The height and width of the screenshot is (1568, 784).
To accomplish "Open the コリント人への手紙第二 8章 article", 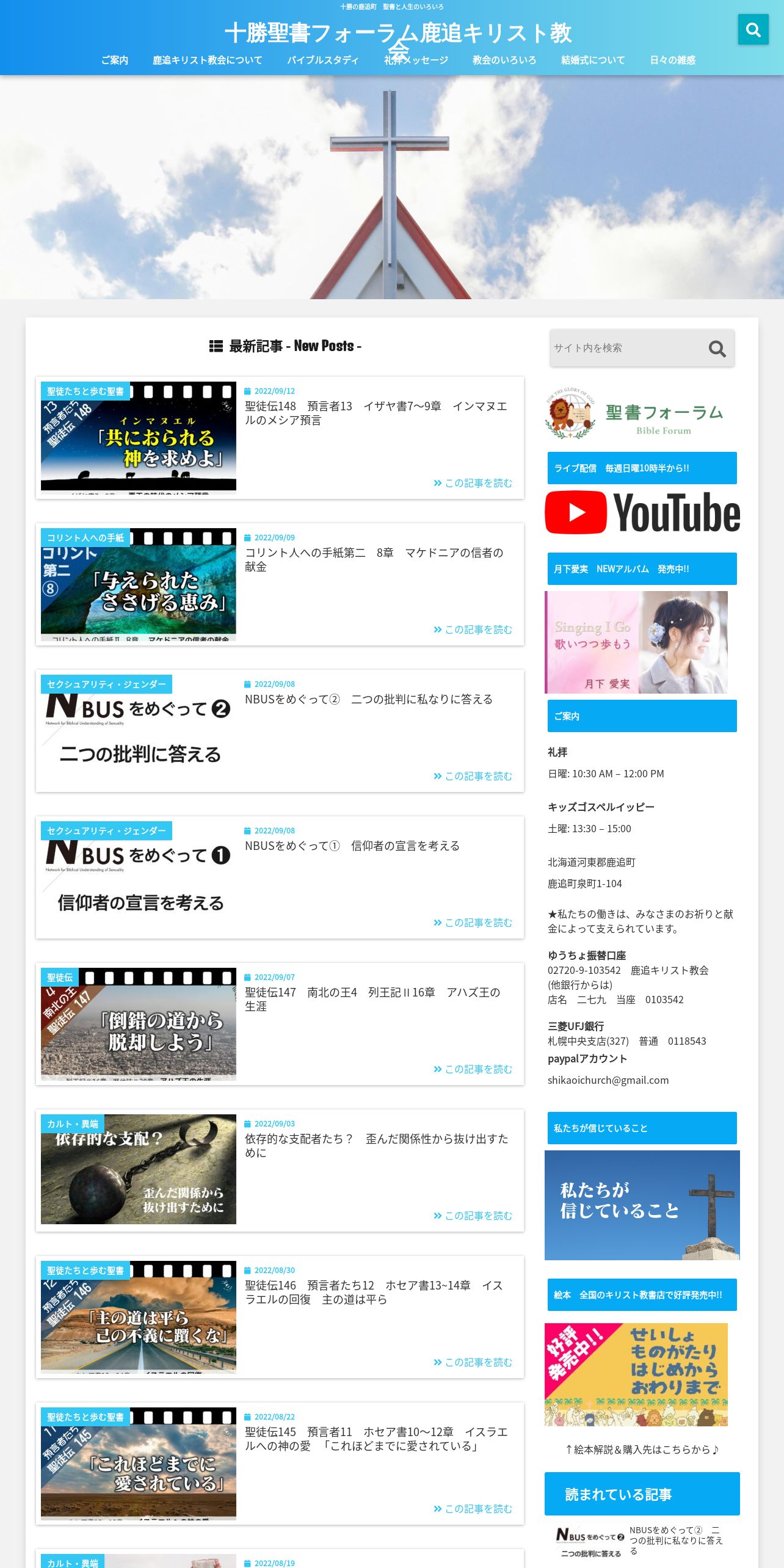I will (373, 559).
